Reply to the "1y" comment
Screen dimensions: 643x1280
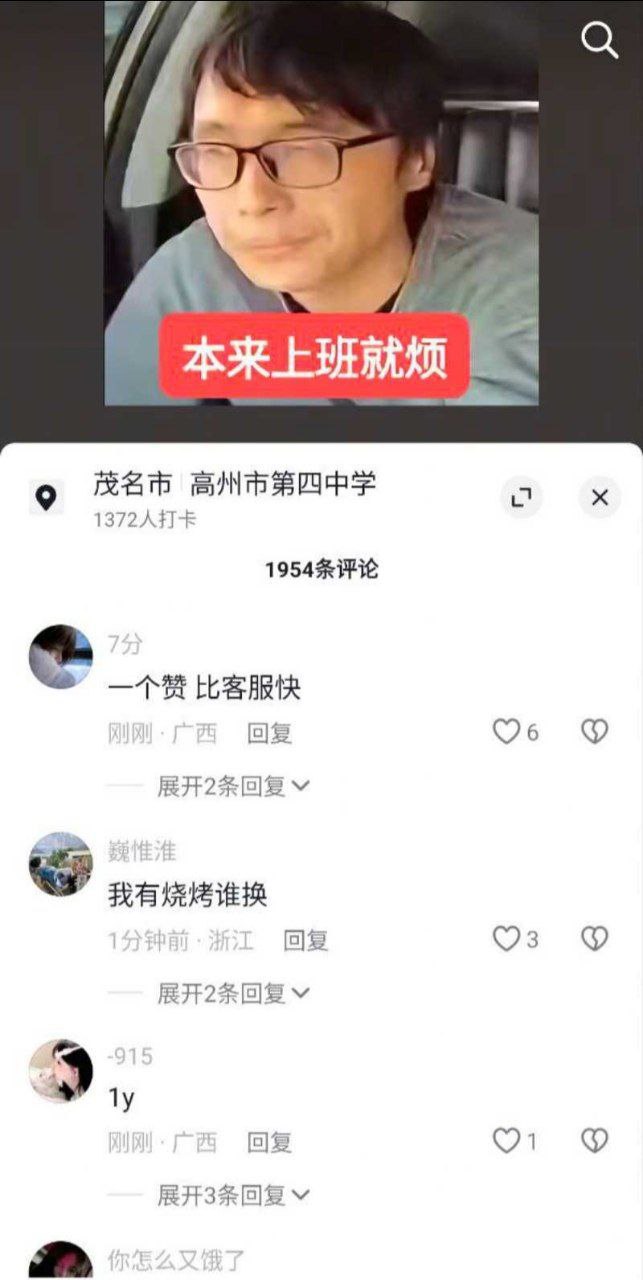(x=270, y=1142)
